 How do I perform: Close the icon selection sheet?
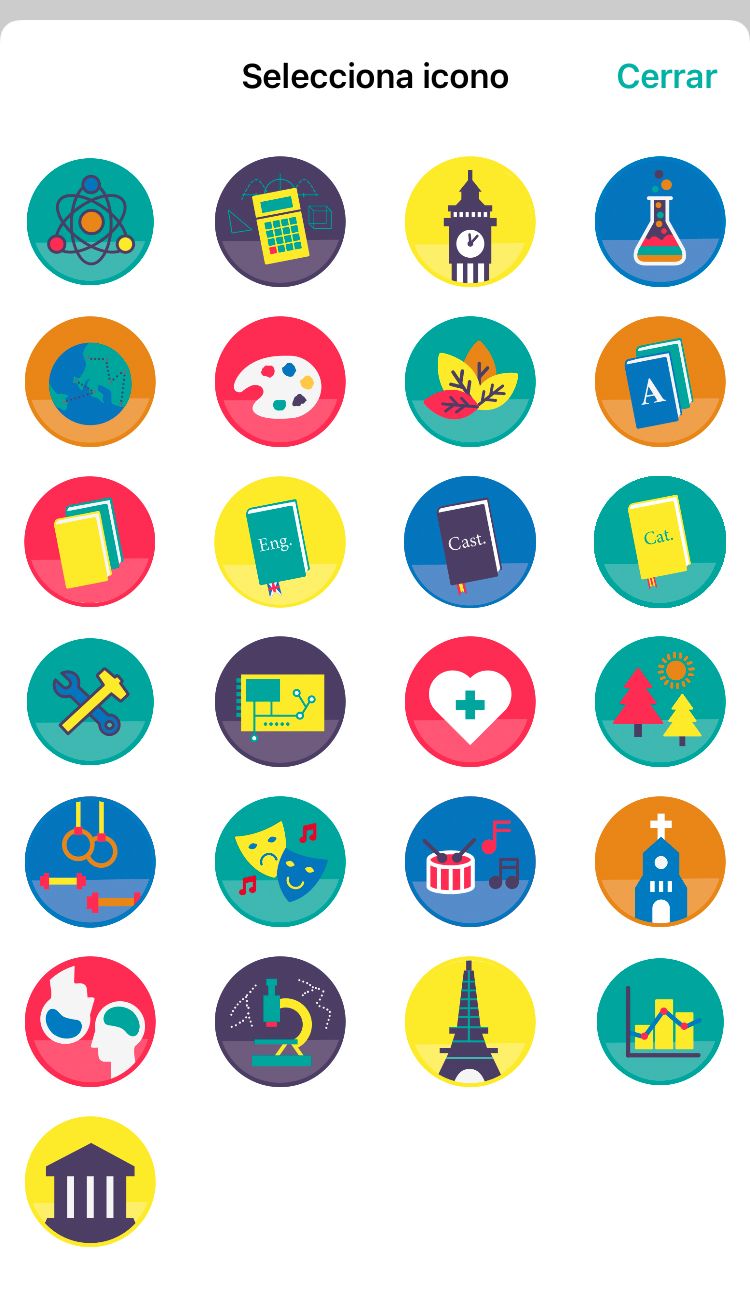[666, 77]
